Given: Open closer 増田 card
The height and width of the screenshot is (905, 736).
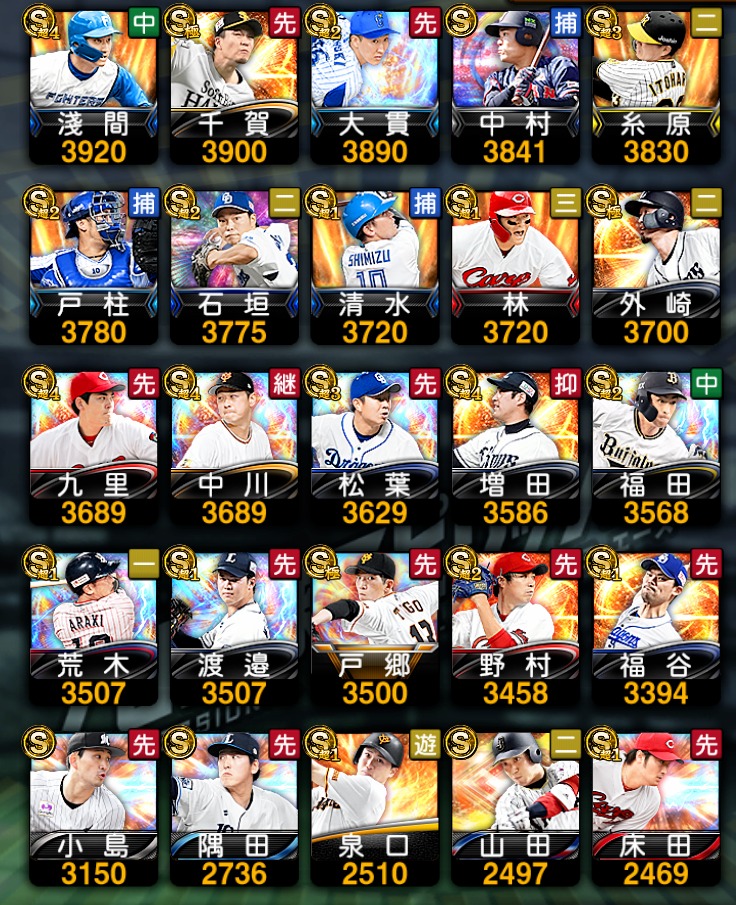Looking at the screenshot, I should point(515,447).
